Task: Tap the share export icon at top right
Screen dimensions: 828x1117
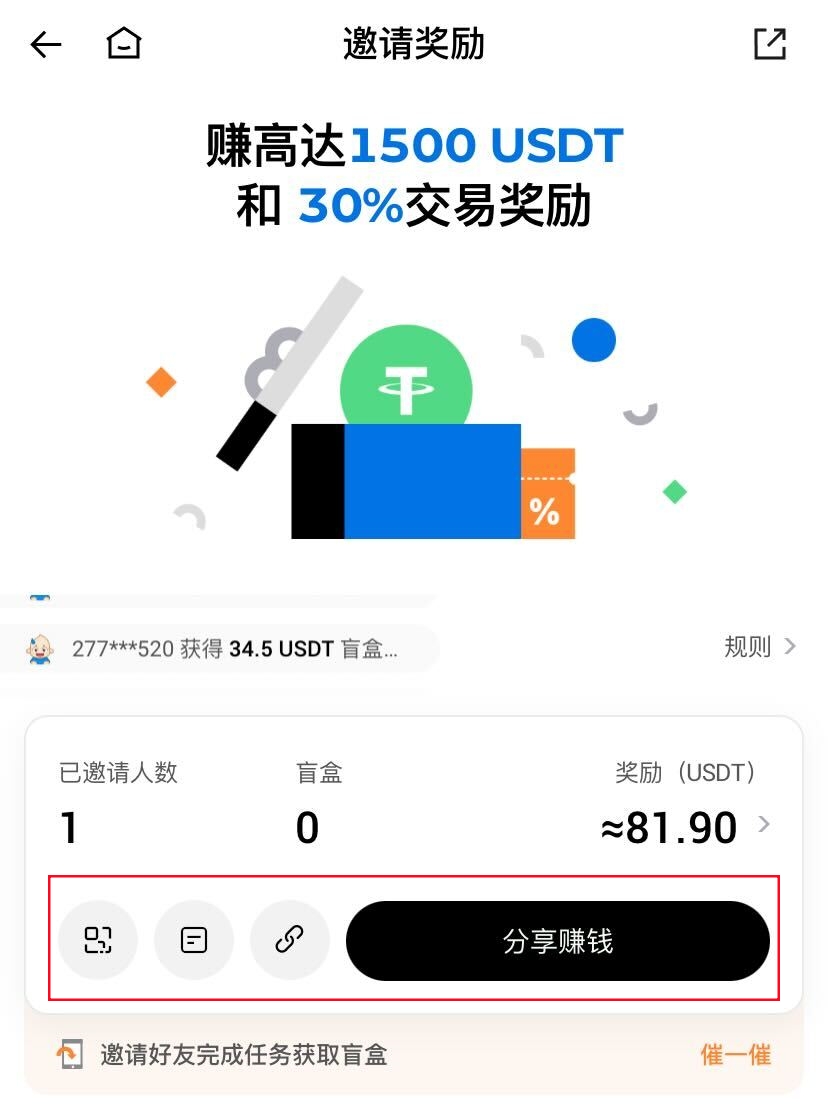Action: [769, 44]
